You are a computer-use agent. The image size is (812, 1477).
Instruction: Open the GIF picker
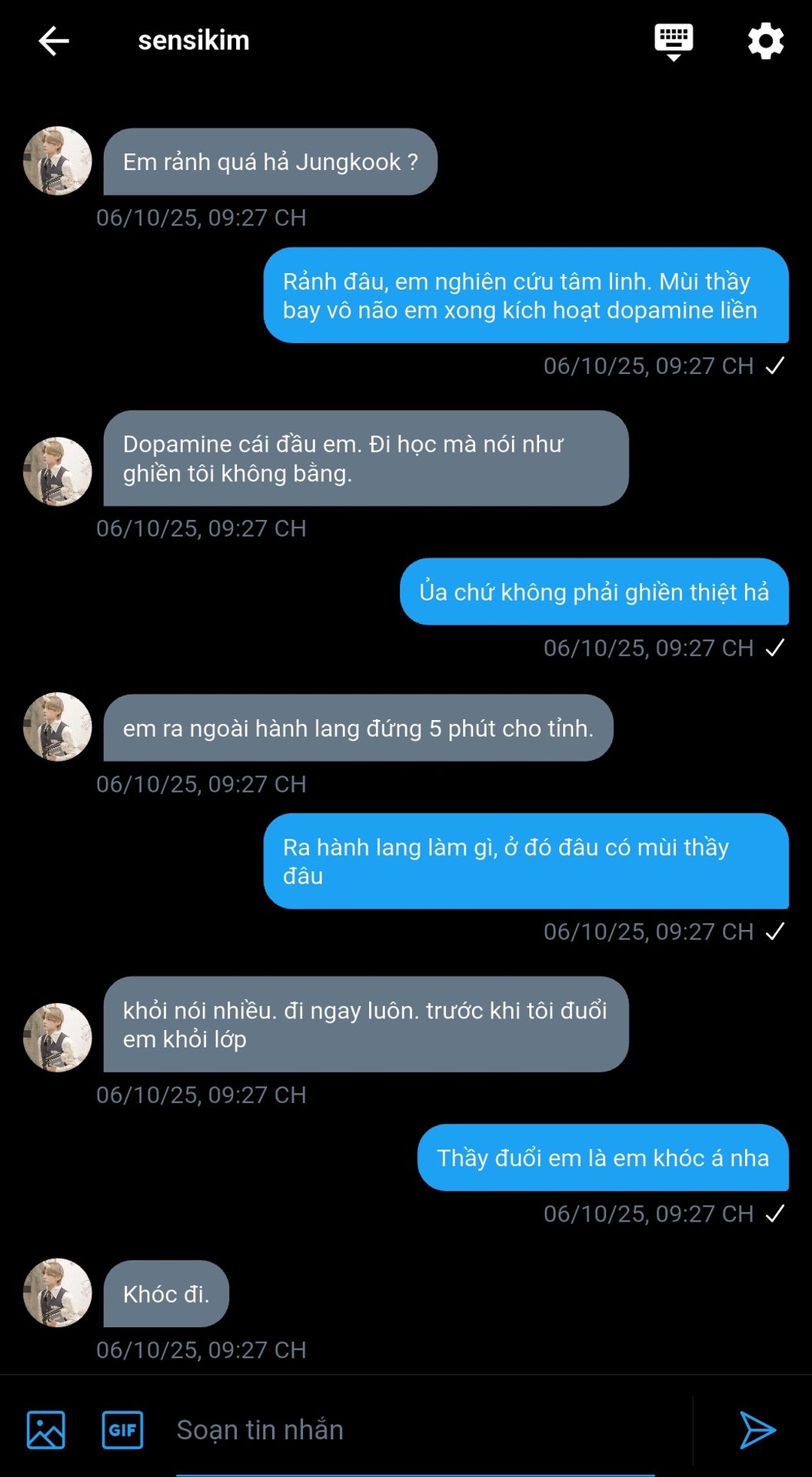[x=123, y=1430]
